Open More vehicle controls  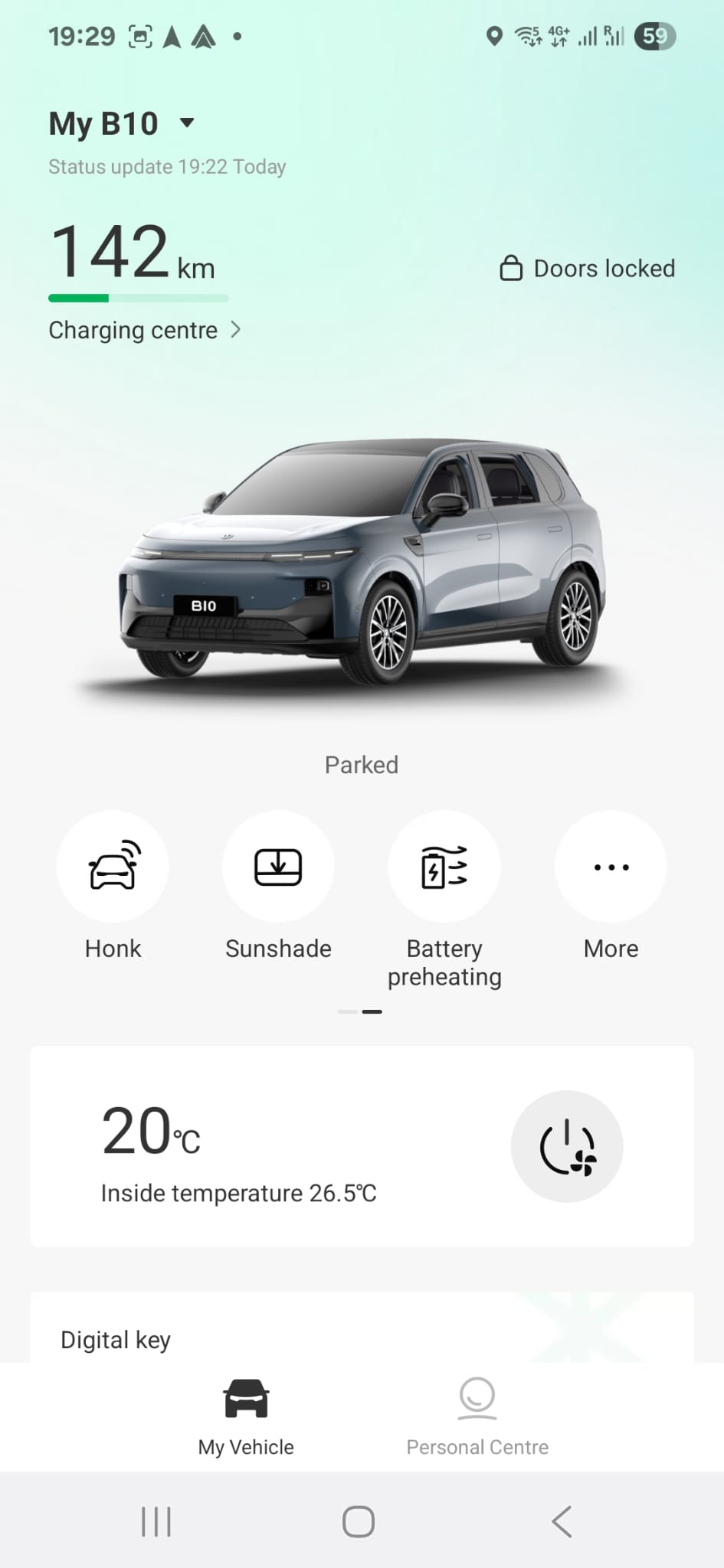point(611,867)
